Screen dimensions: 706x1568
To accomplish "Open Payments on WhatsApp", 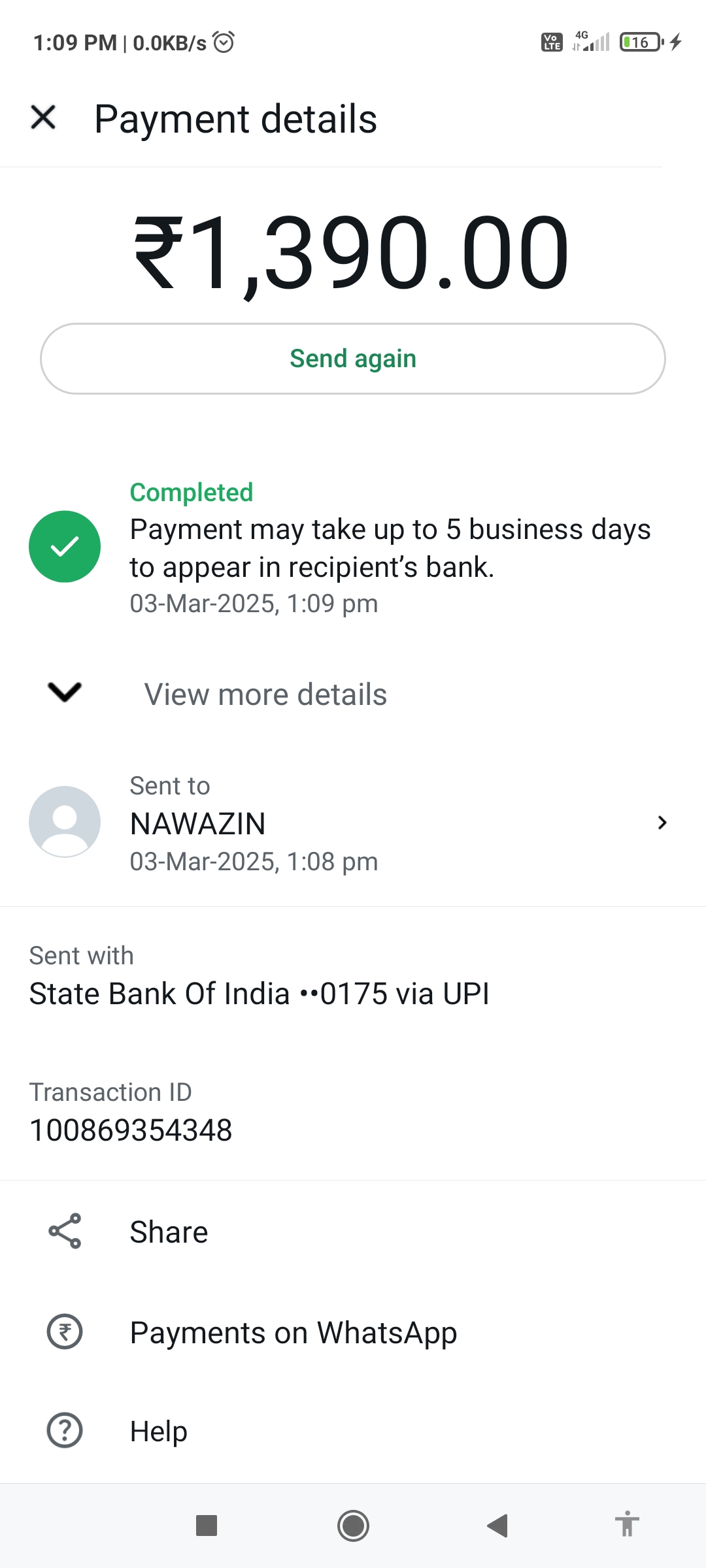I will (x=293, y=1333).
